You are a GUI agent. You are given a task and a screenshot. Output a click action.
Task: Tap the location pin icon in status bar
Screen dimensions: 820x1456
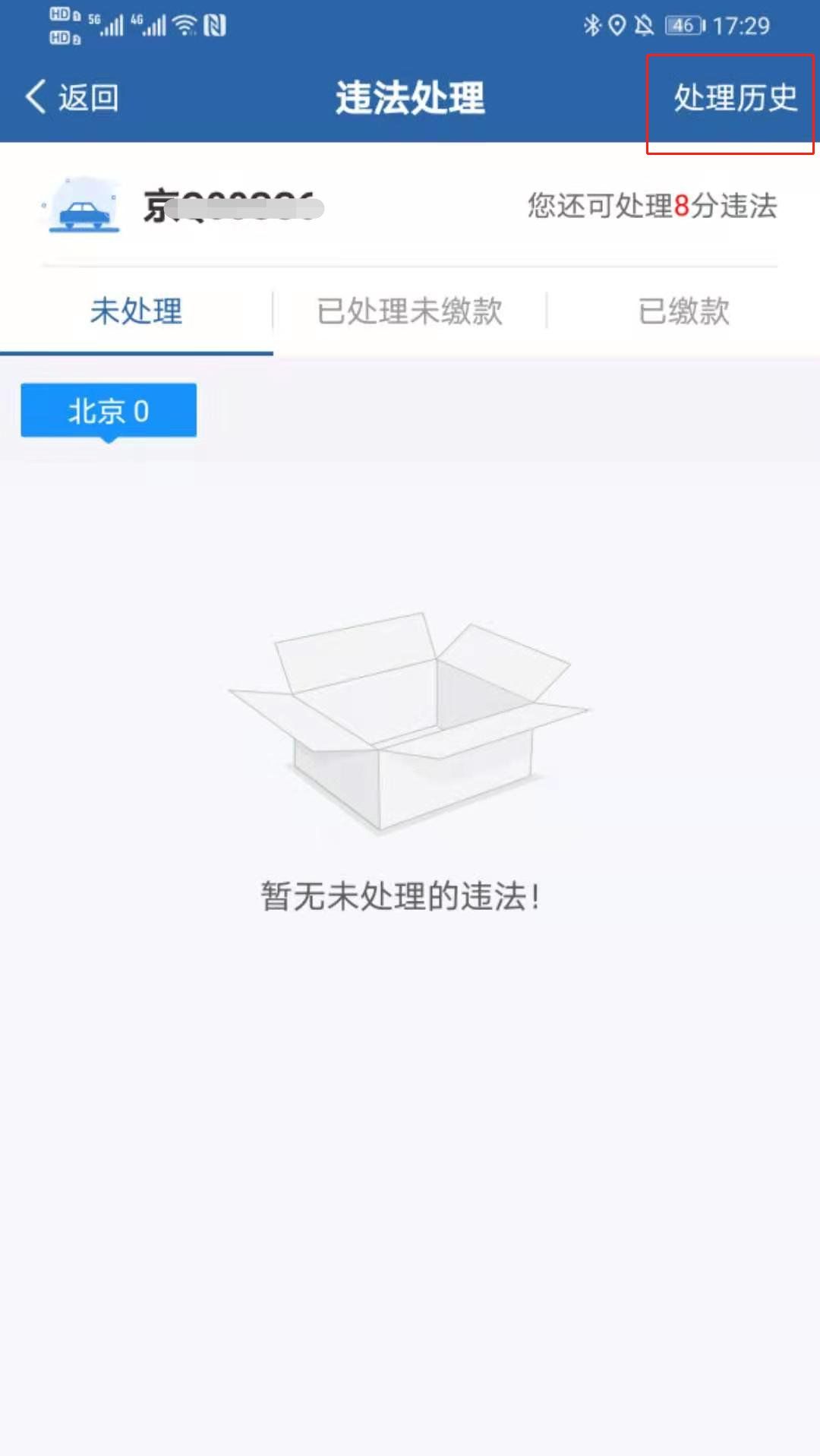(x=617, y=24)
